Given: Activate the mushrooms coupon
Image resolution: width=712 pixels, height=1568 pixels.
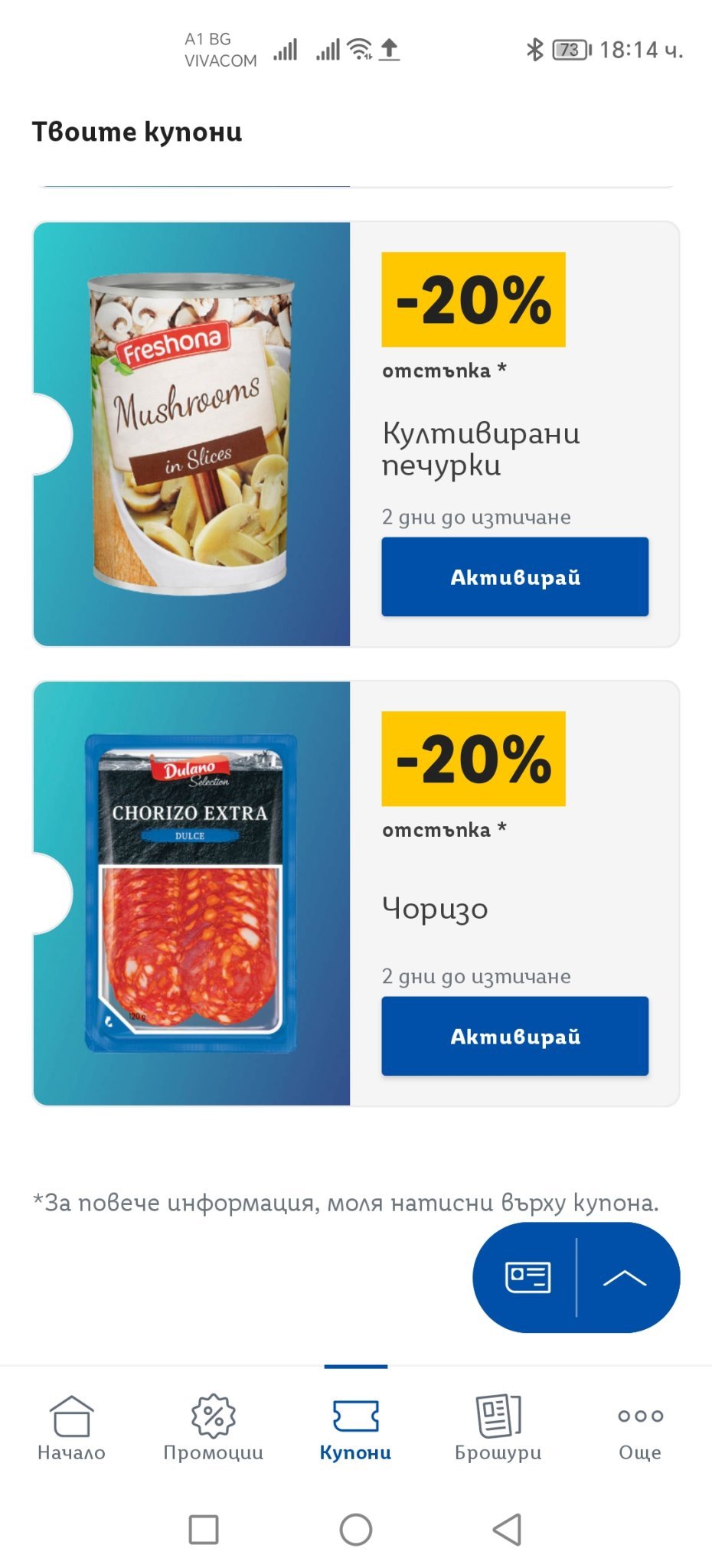Looking at the screenshot, I should (514, 577).
